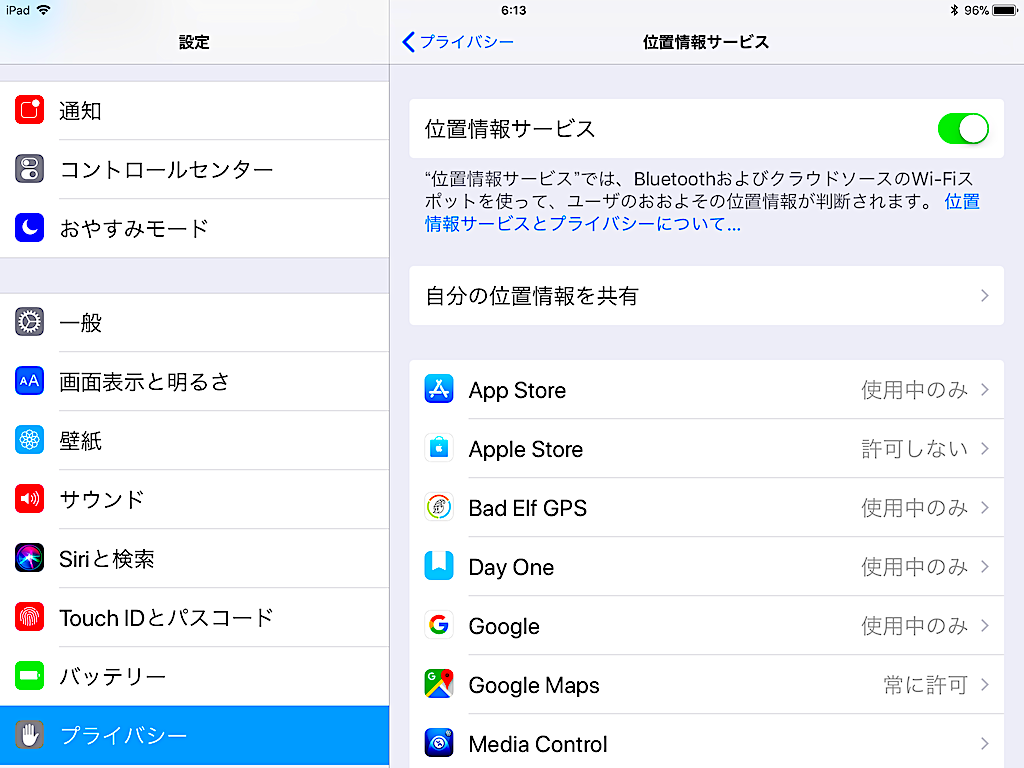Open 画面表示と明るさ settings
This screenshot has height=768, width=1024.
pyautogui.click(x=194, y=382)
